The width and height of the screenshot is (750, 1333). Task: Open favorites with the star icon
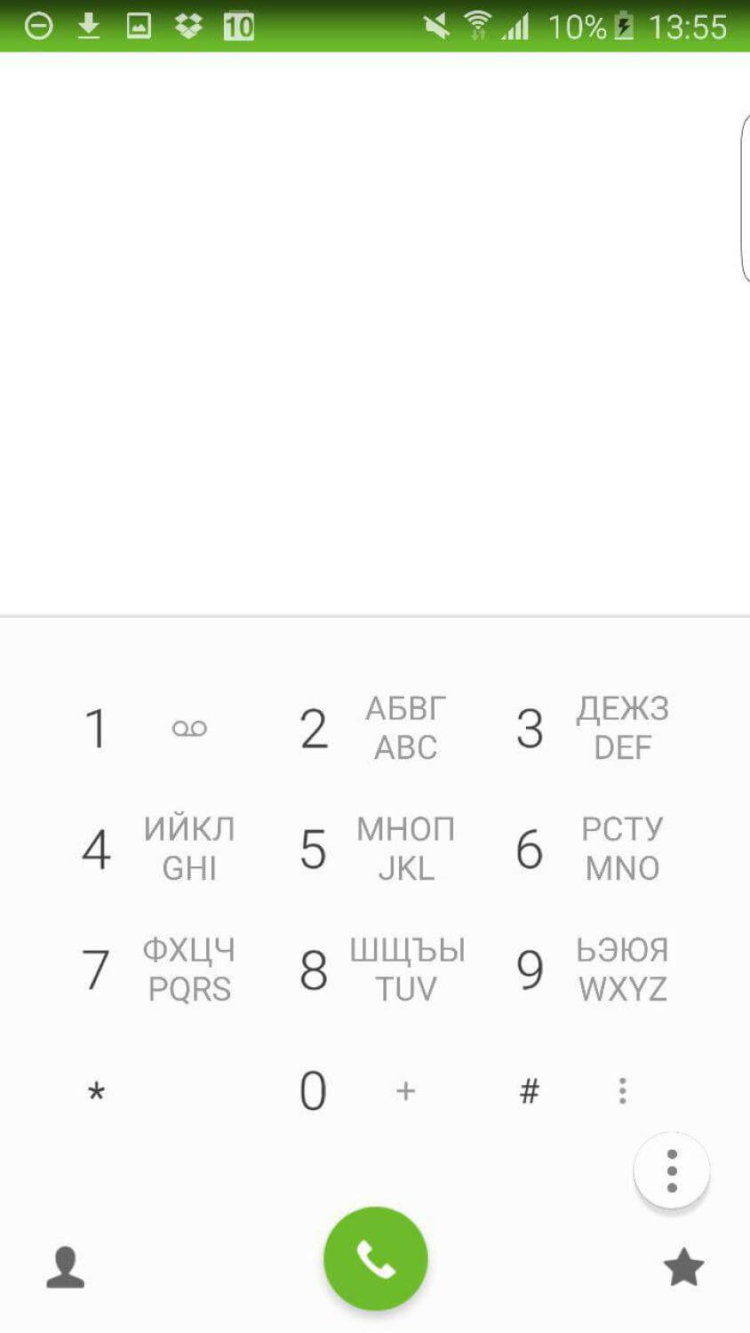point(684,1266)
